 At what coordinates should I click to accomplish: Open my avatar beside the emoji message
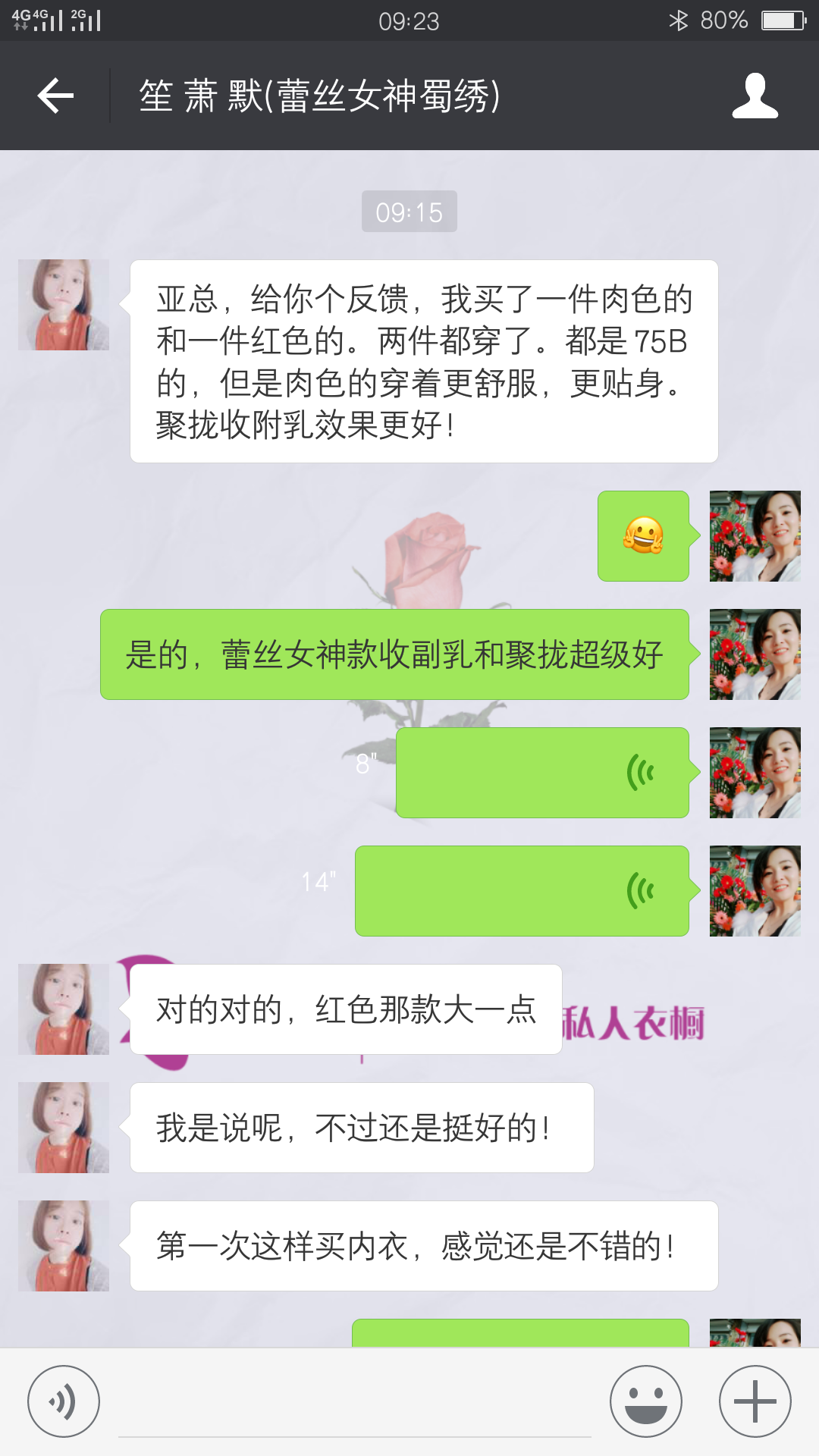(755, 536)
